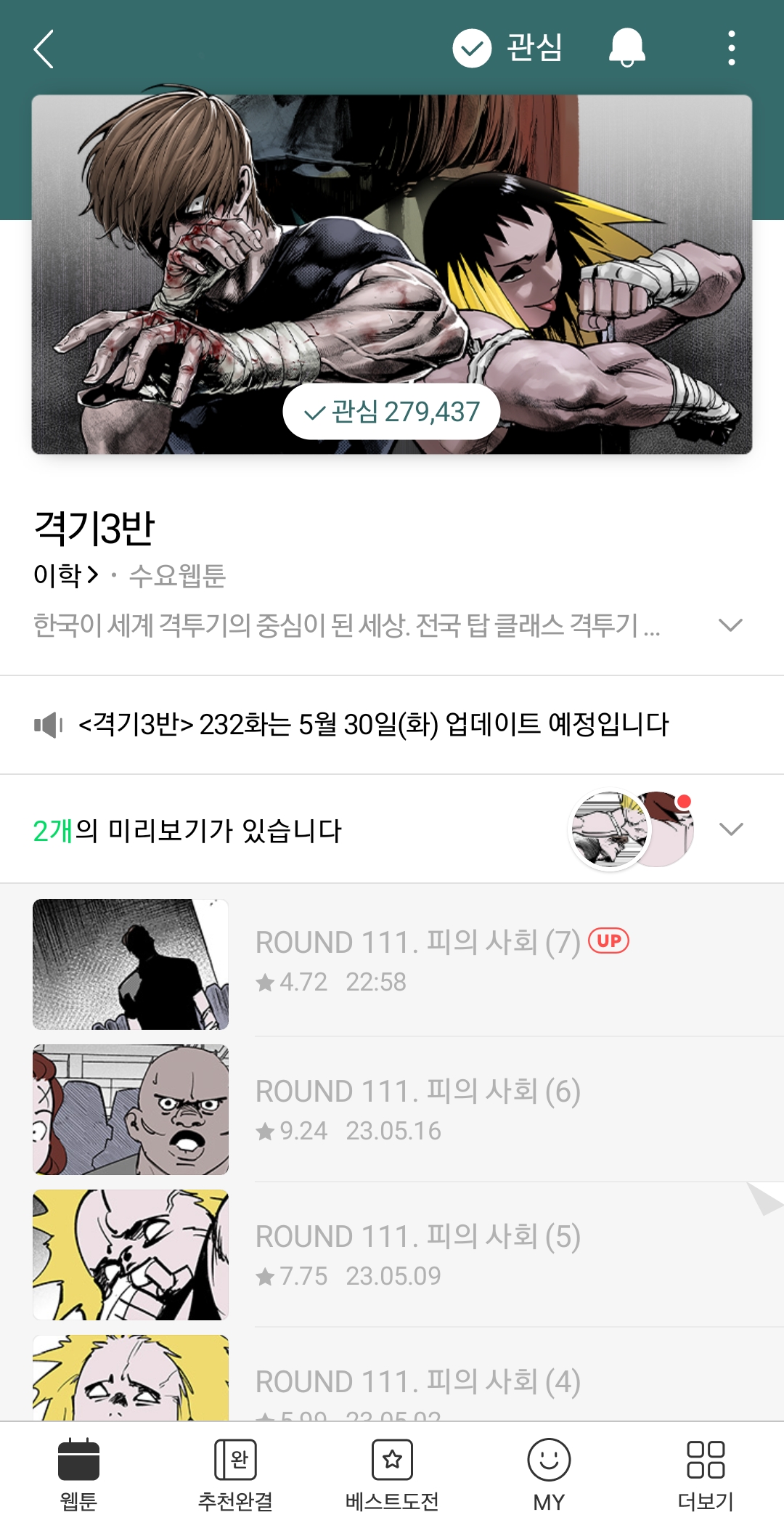This screenshot has height=1536, width=784.
Task: Open author 이학's page
Action: coord(65,575)
